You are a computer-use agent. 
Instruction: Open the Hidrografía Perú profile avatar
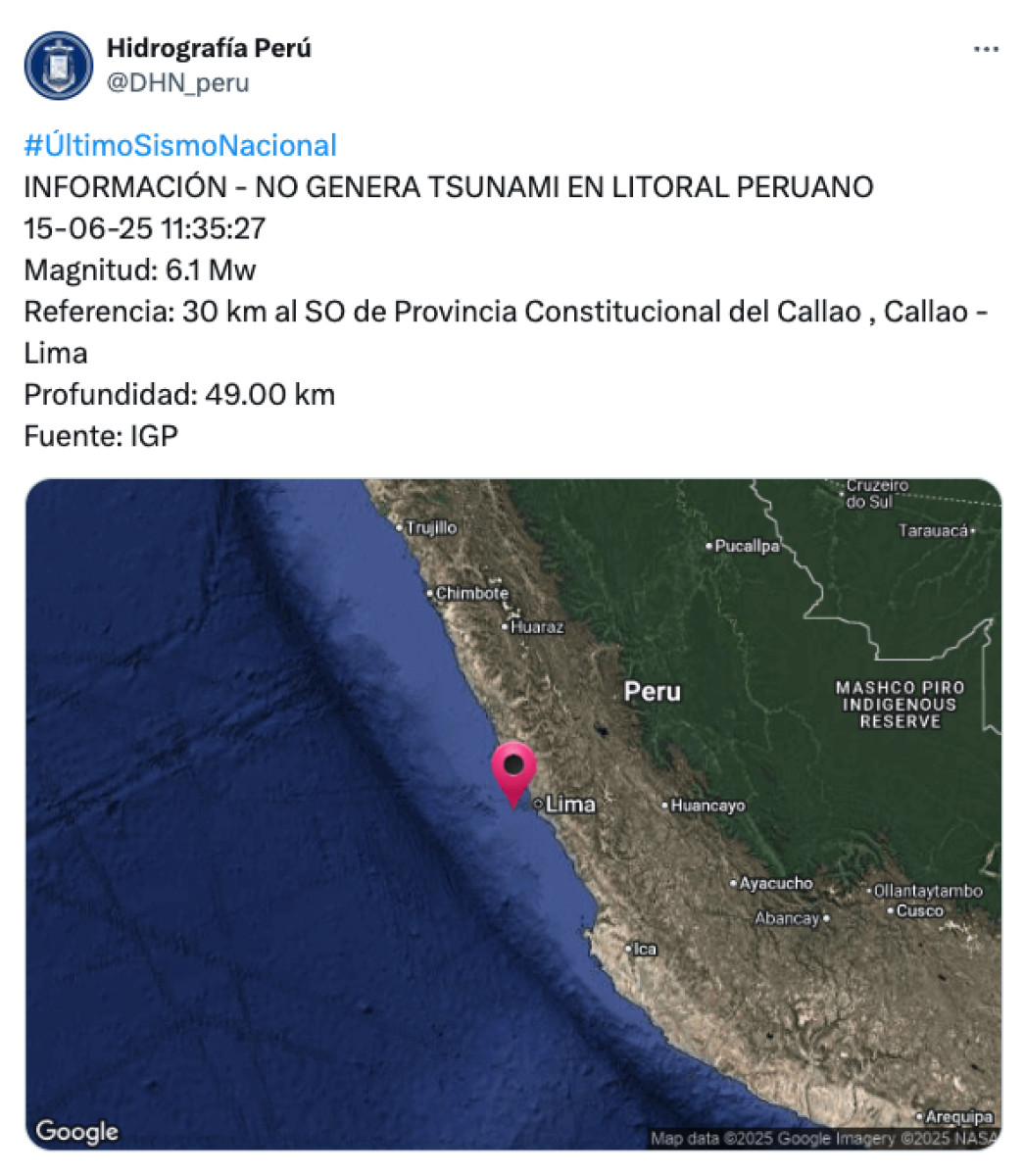[x=58, y=66]
